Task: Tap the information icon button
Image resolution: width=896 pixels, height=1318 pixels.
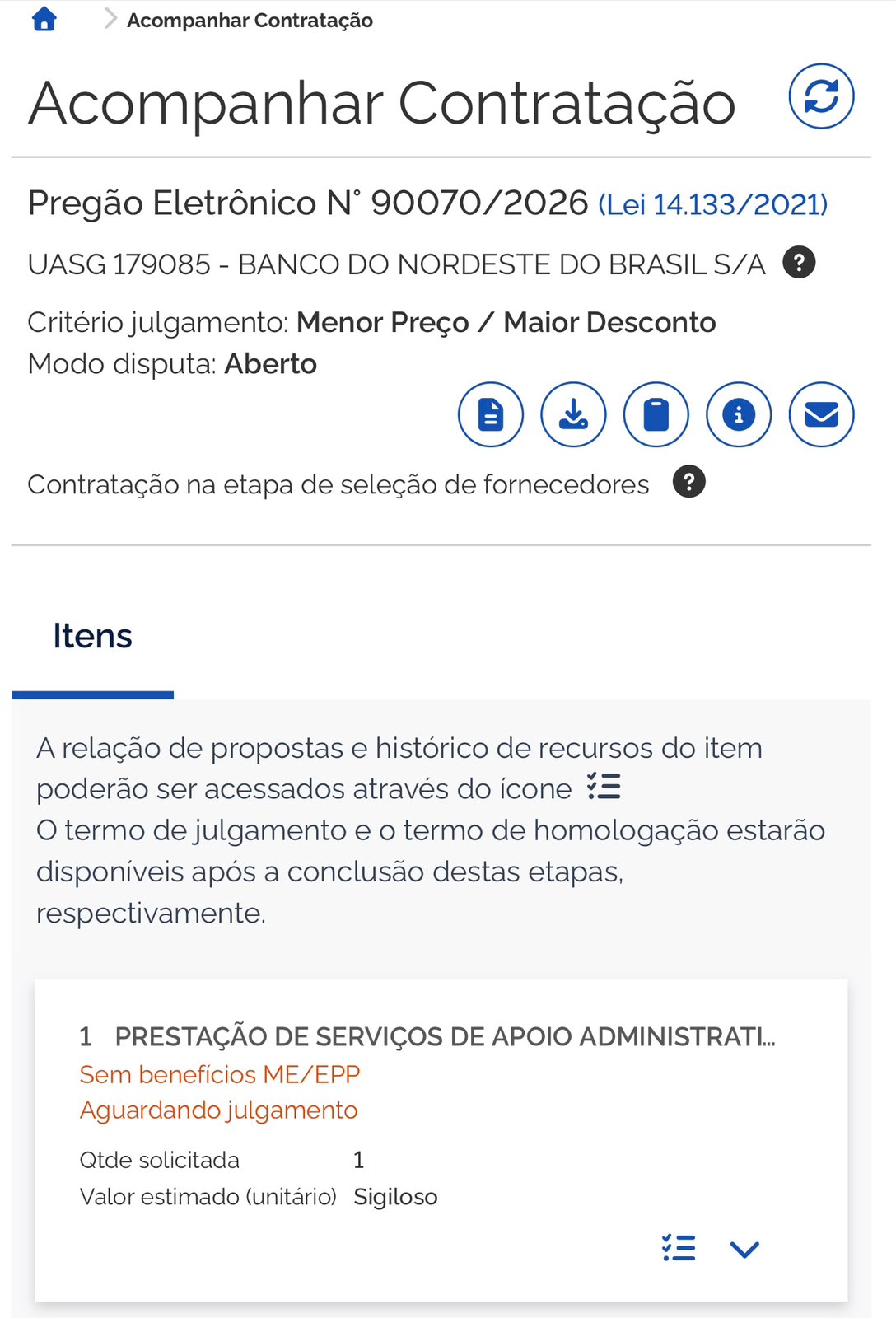Action: [739, 414]
